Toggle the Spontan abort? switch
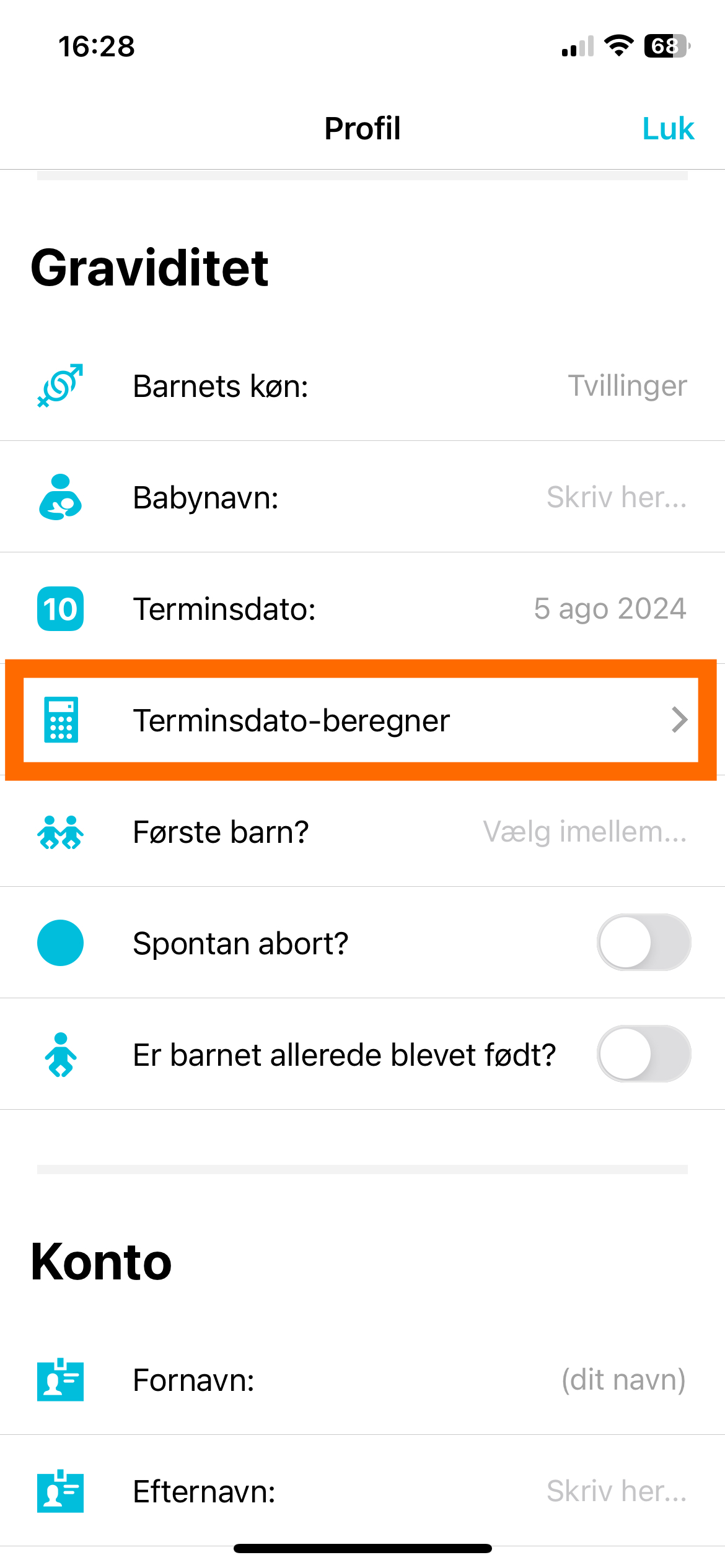 (x=643, y=943)
